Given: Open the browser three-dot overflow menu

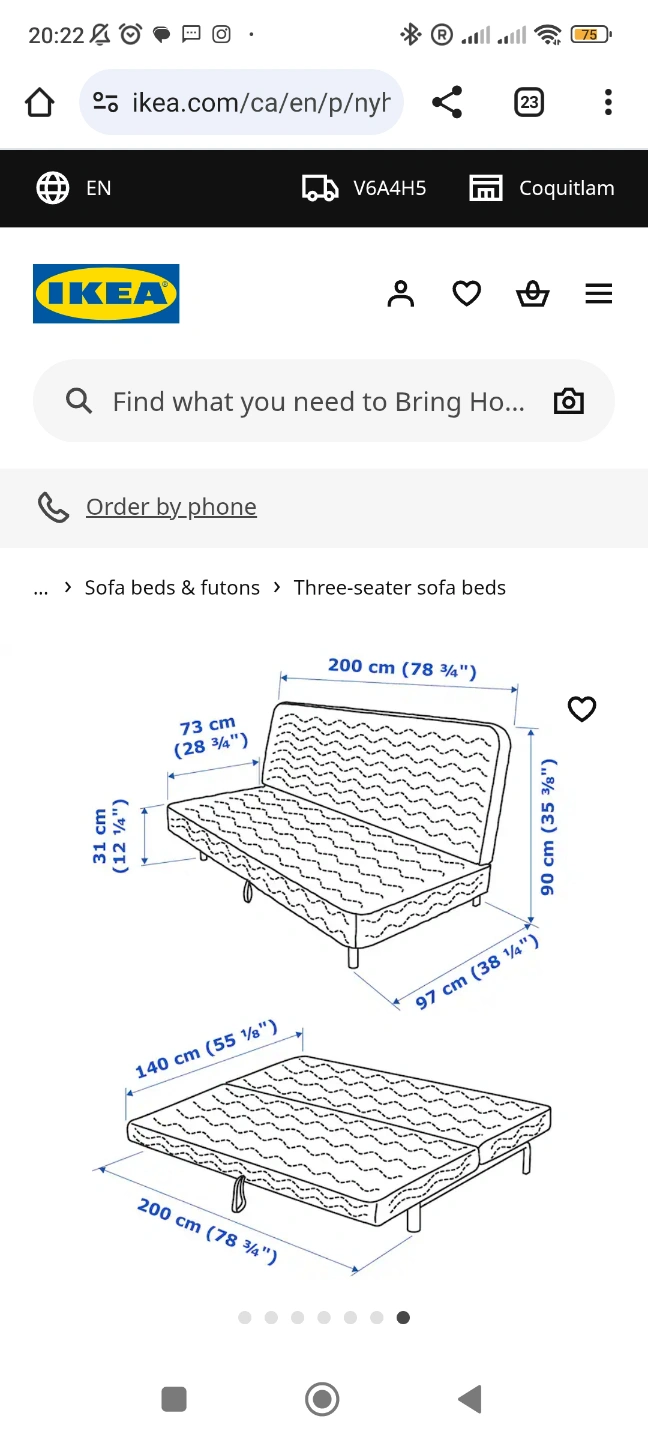Looking at the screenshot, I should [608, 102].
